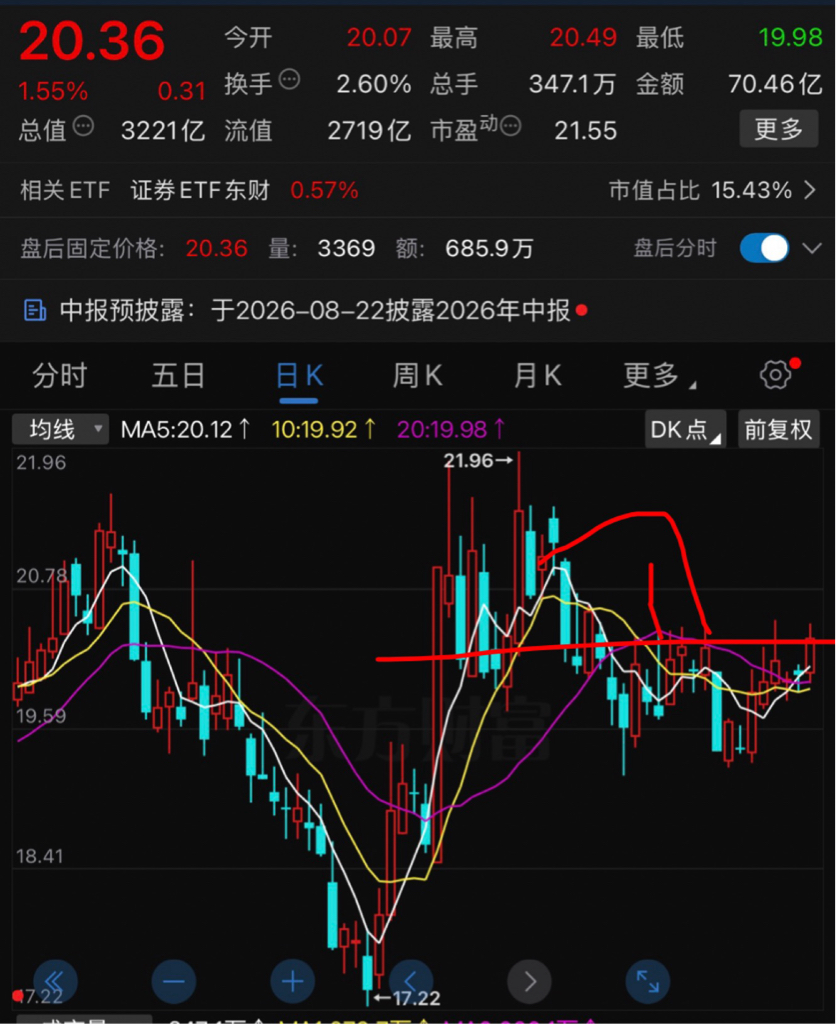Zoom in the chart with plus button
This screenshot has width=836, height=1024.
pyautogui.click(x=293, y=981)
